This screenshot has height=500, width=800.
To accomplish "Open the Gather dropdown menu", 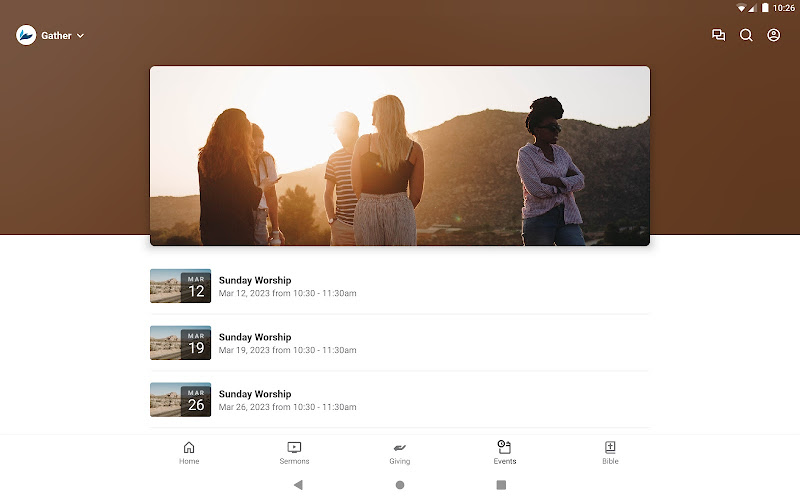I will pyautogui.click(x=52, y=35).
